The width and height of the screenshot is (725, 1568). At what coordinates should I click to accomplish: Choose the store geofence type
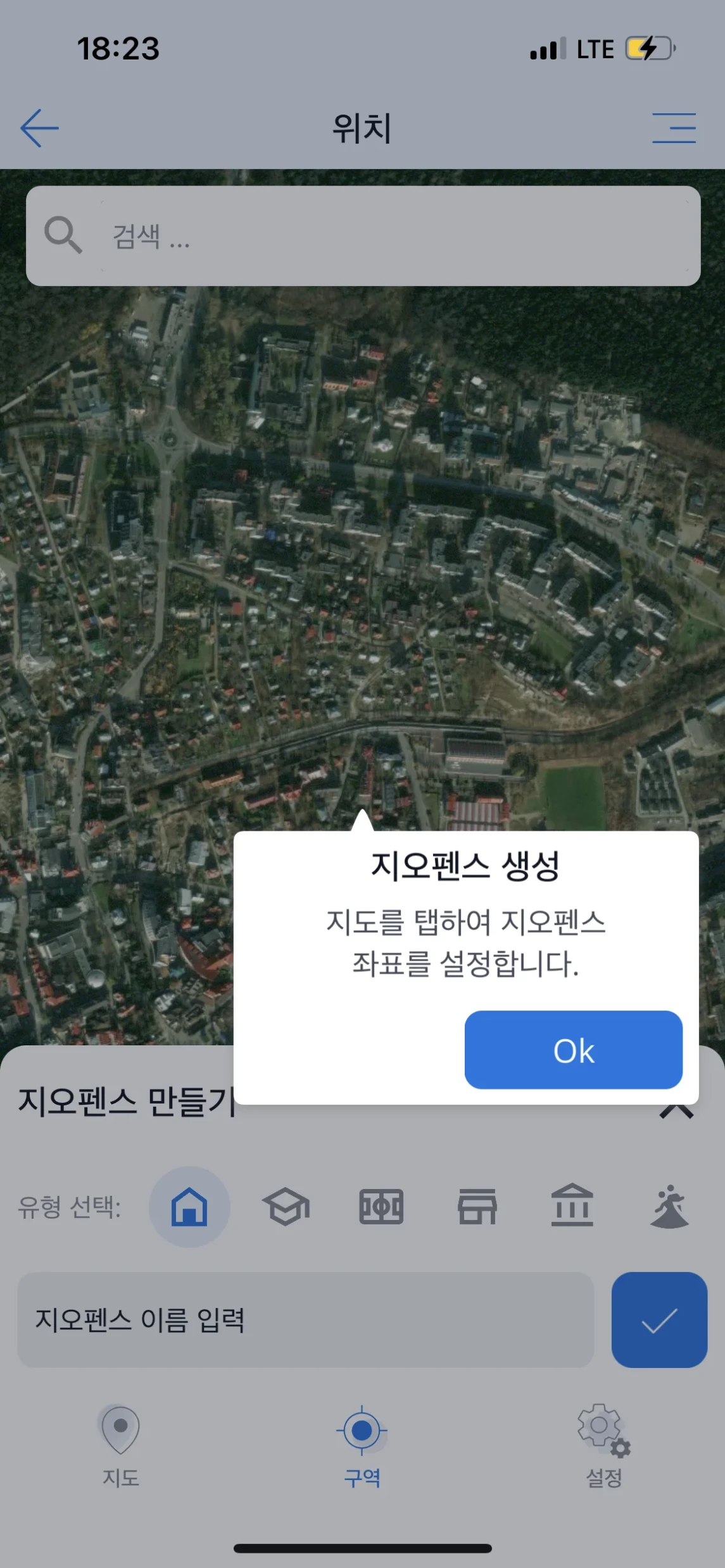tap(477, 1207)
